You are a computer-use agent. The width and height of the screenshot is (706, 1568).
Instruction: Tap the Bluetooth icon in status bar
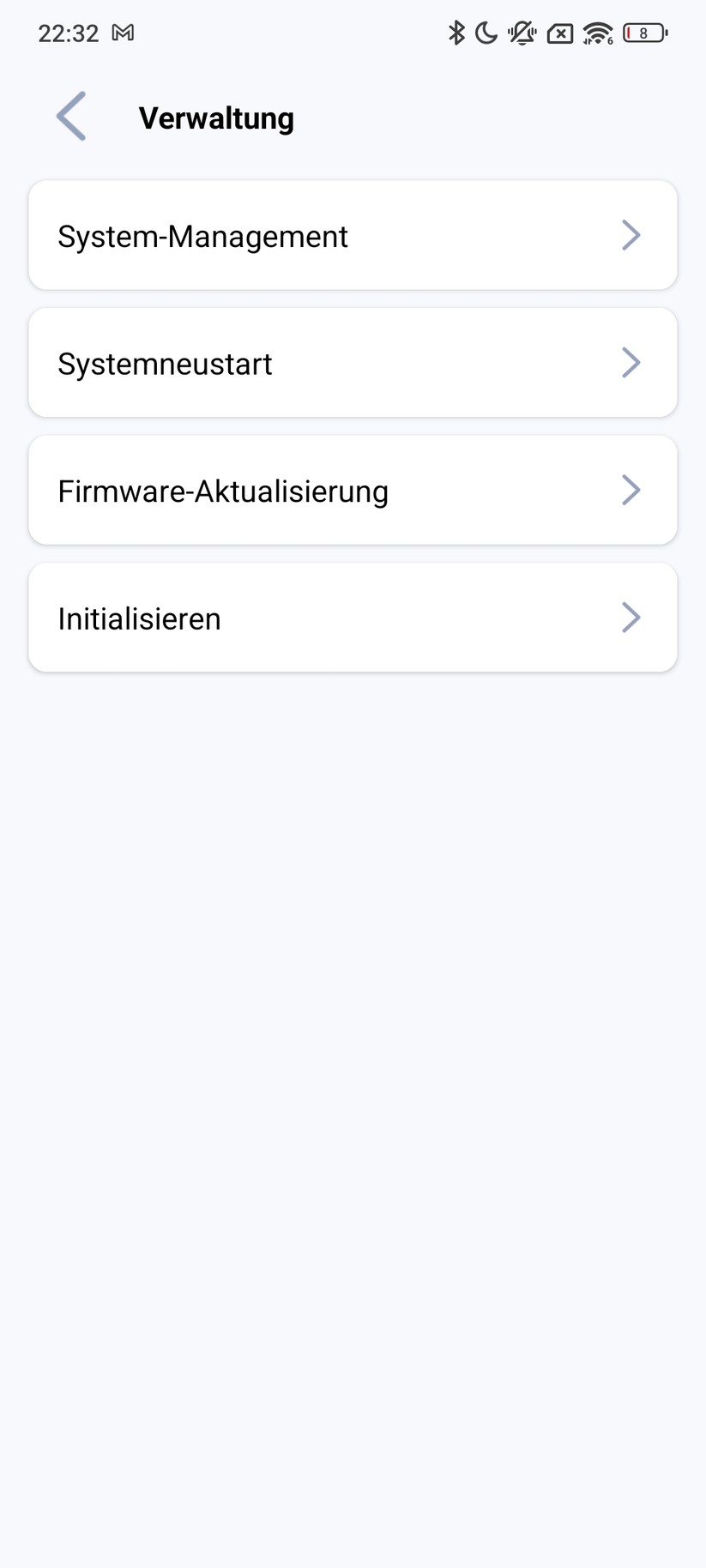(x=456, y=33)
